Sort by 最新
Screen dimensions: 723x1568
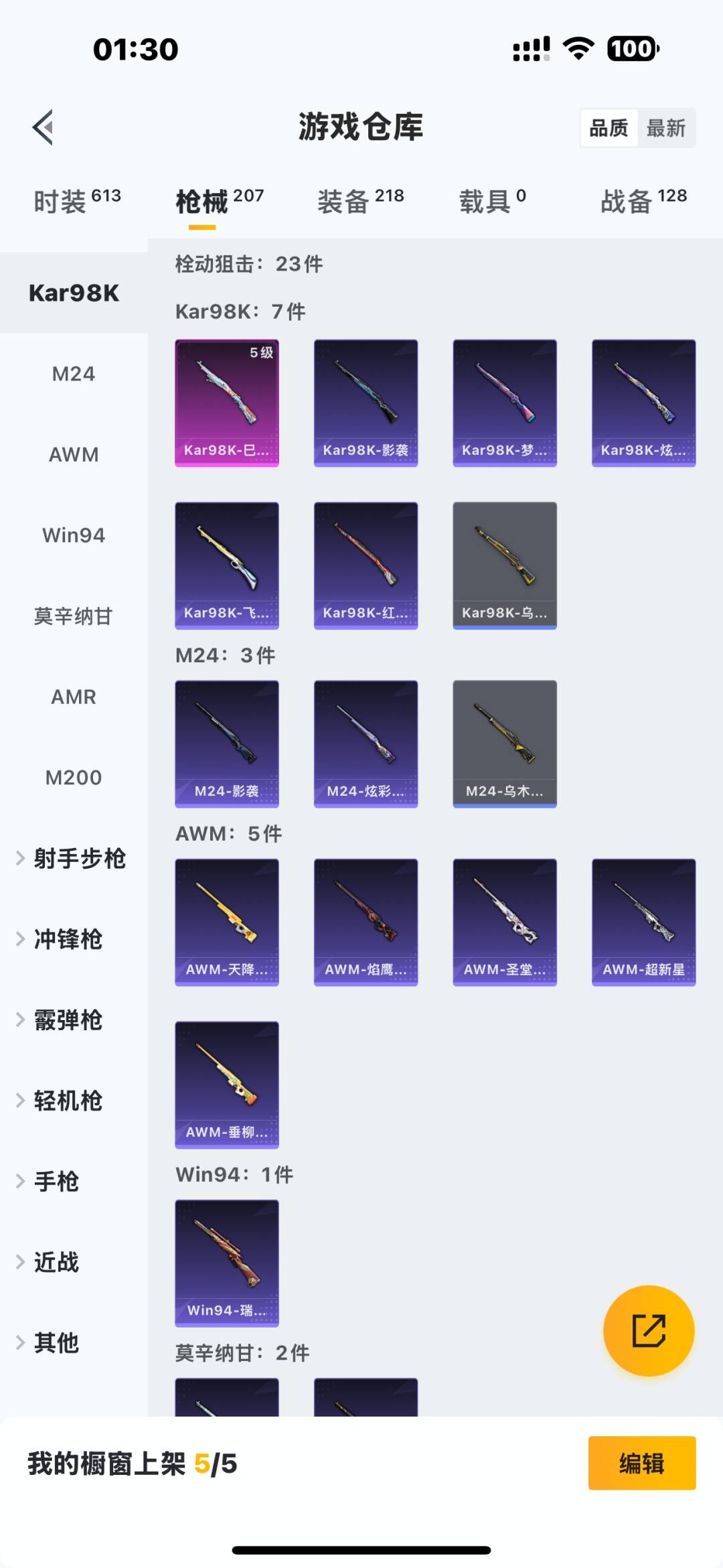(x=665, y=128)
